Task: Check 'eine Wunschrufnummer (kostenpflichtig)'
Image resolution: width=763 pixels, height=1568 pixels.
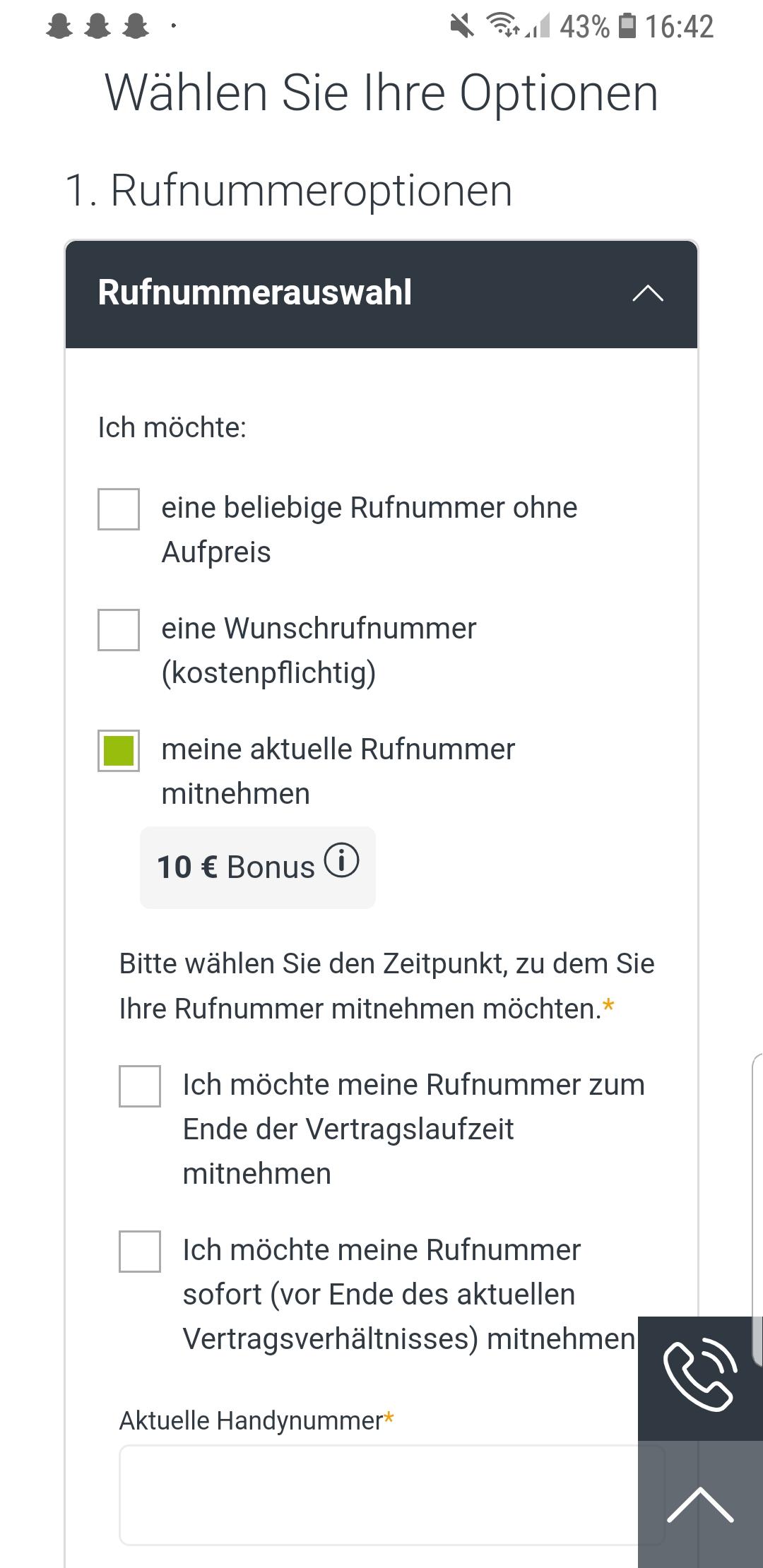Action: pyautogui.click(x=117, y=629)
